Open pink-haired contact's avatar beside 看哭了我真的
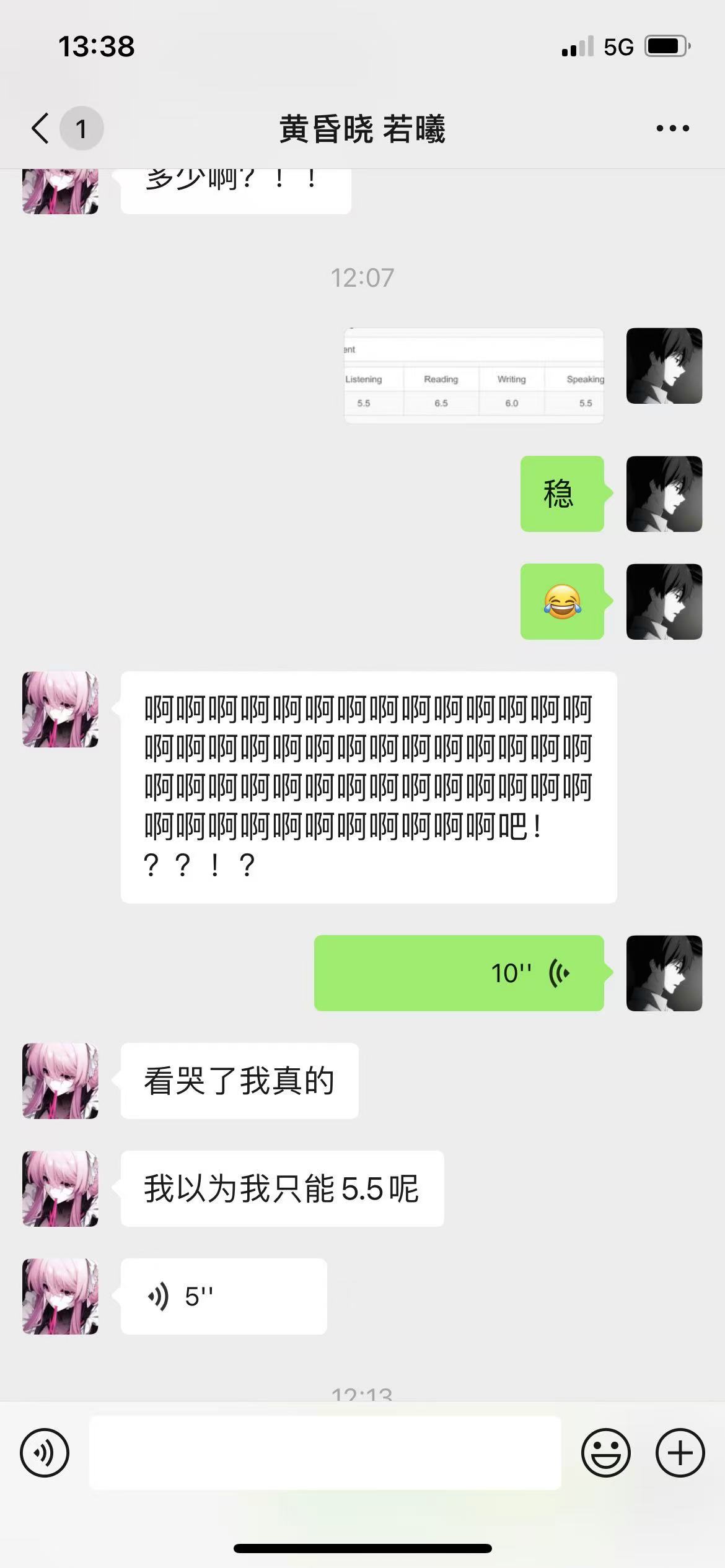725x1568 pixels. pos(60,1081)
